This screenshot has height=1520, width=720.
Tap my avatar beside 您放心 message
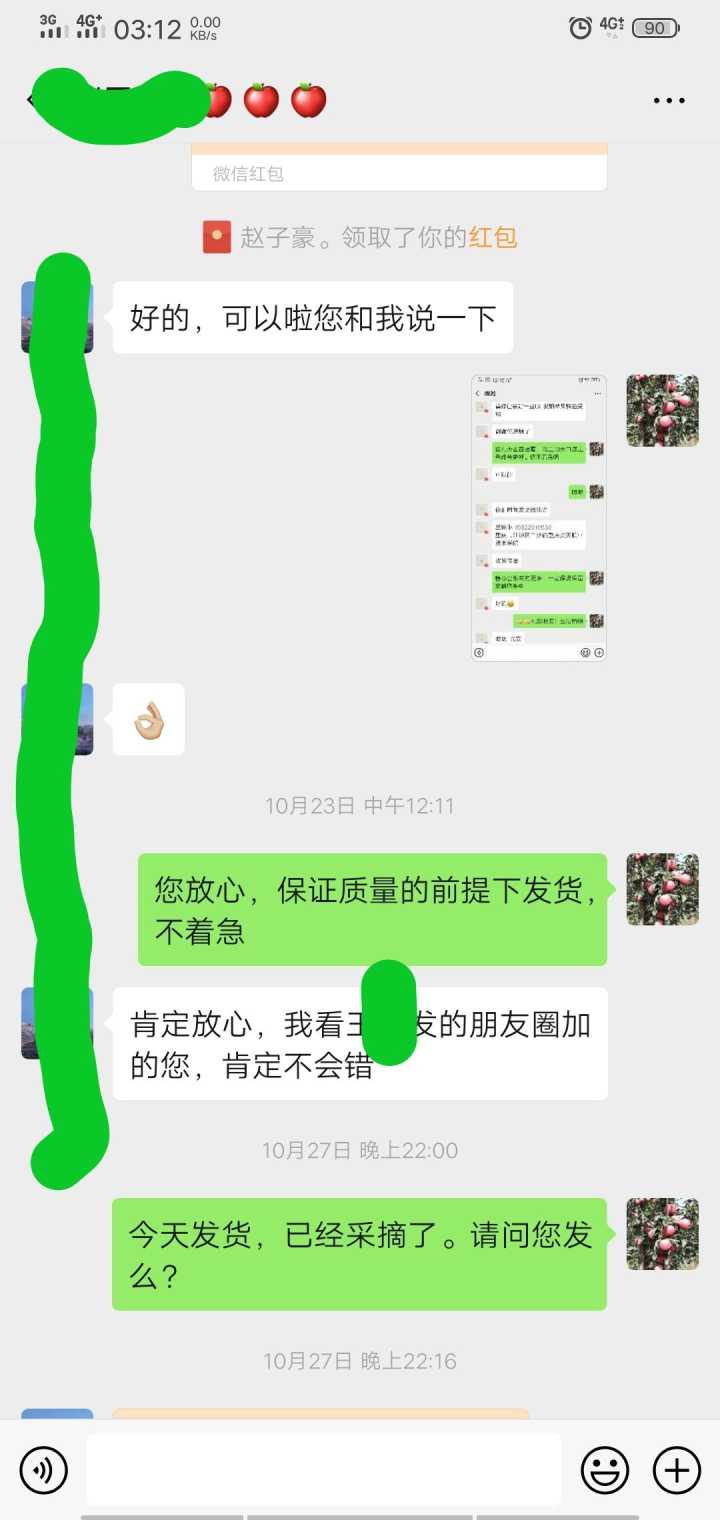662,889
